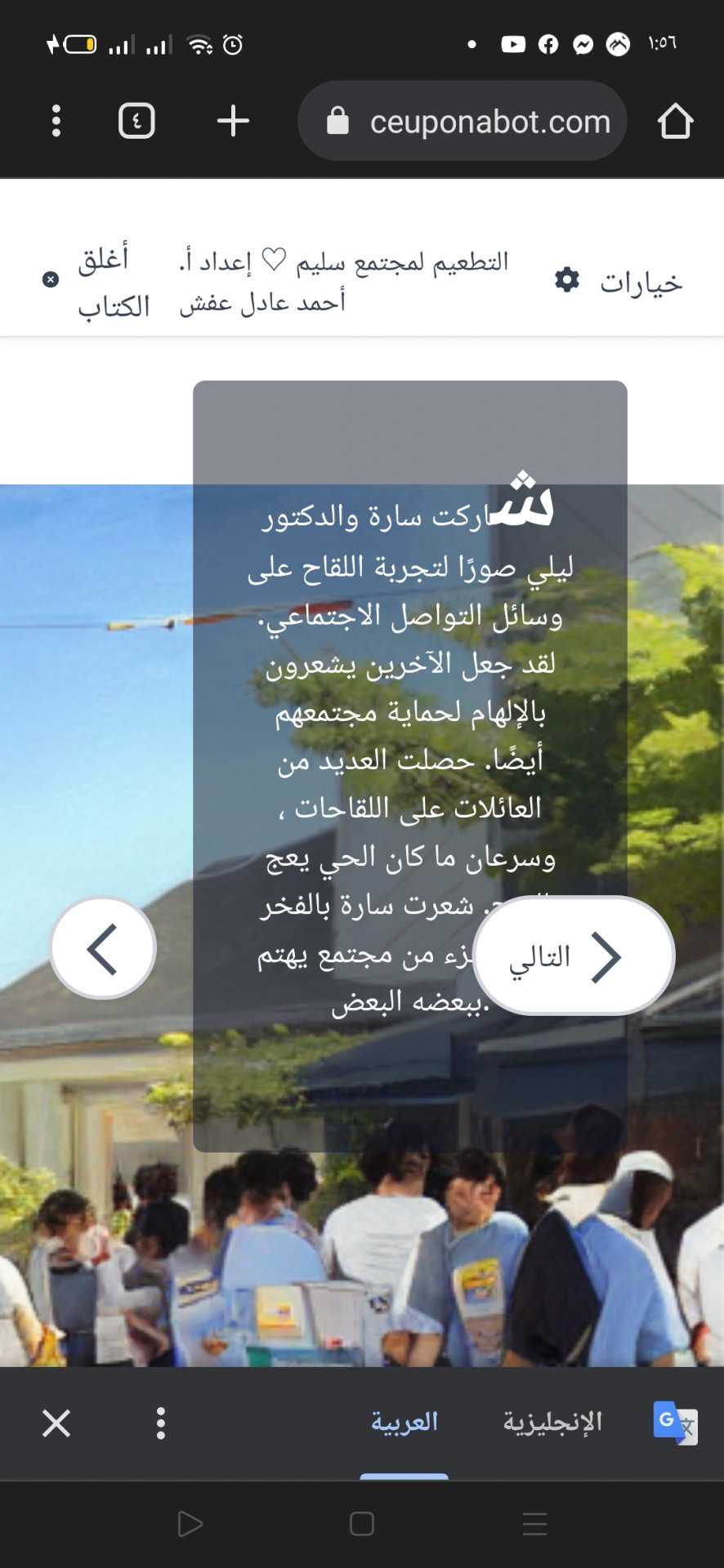Go to the browser home page
The width and height of the screenshot is (724, 1568).
(675, 121)
